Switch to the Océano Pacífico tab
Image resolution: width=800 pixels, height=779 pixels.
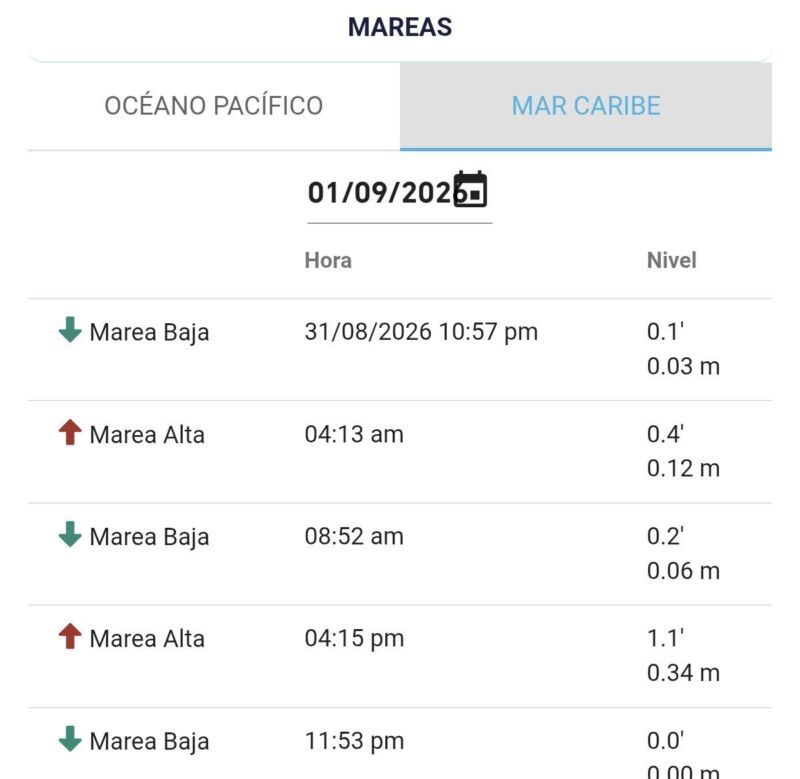tap(214, 106)
